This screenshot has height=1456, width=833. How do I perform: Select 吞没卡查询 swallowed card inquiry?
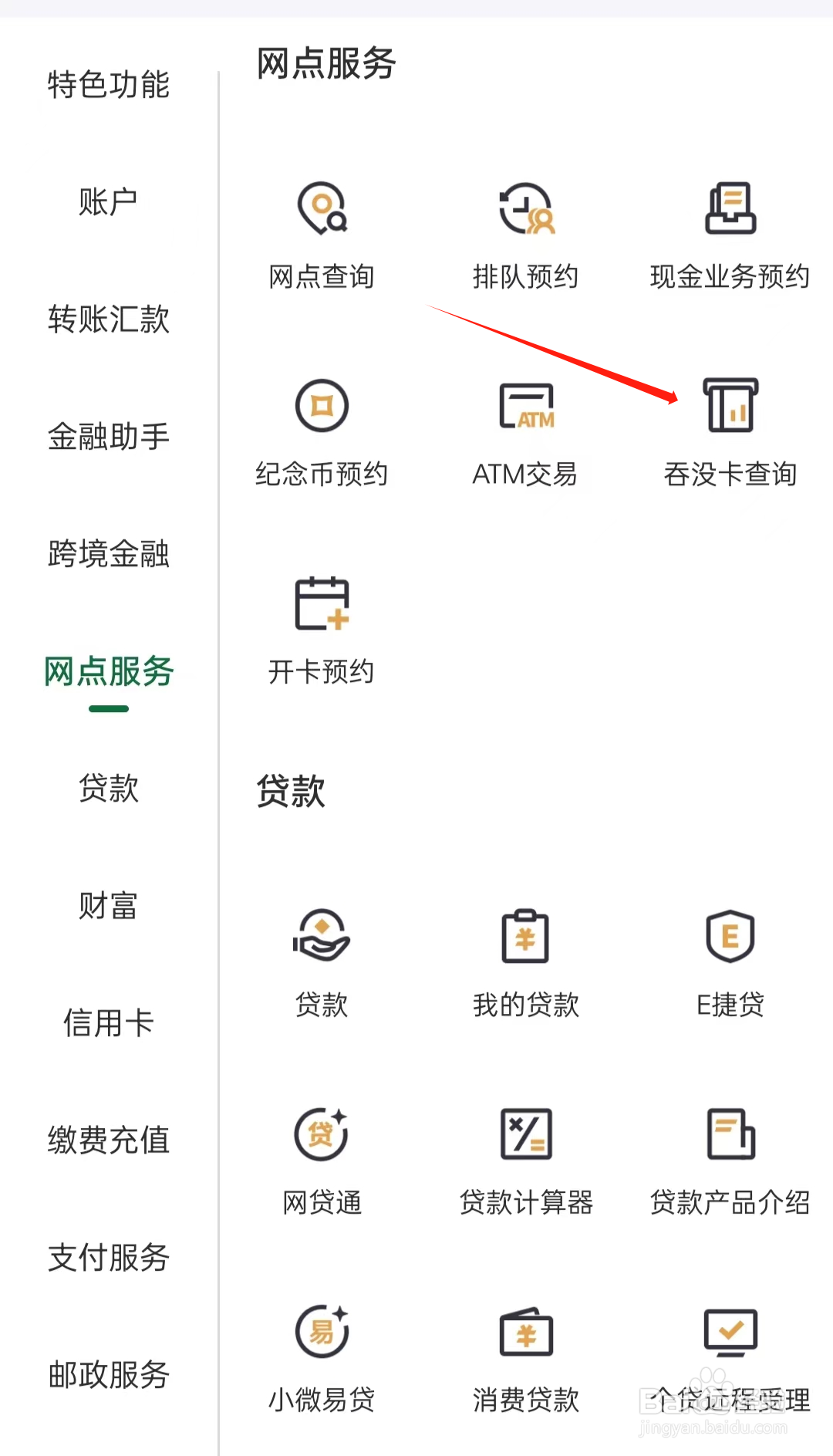(x=730, y=407)
